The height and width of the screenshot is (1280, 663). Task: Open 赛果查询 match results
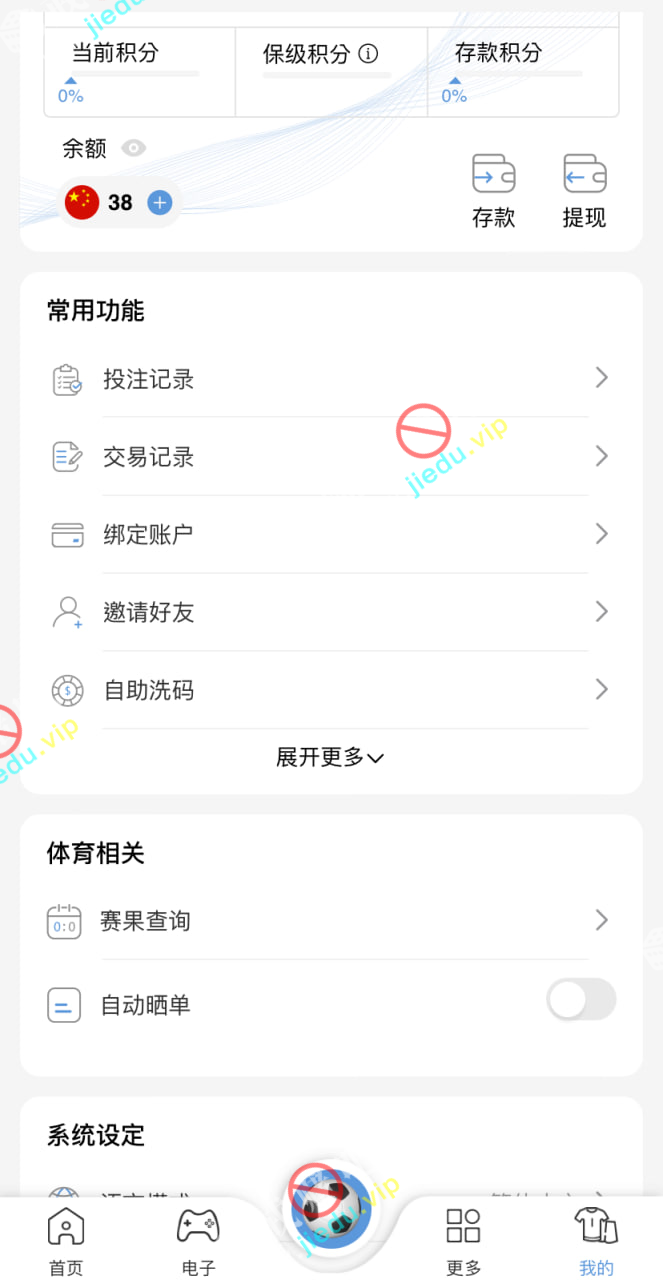click(330, 921)
